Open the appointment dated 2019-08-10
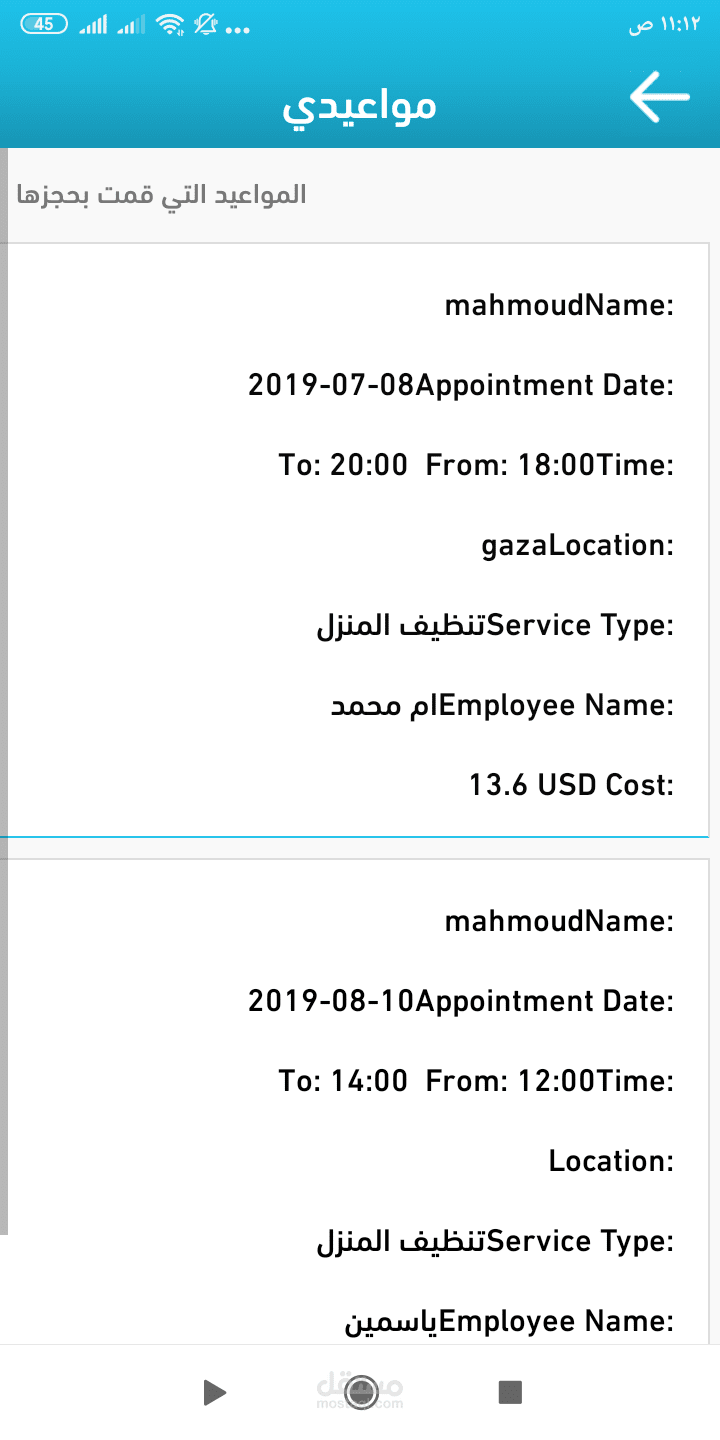The height and width of the screenshot is (1440, 720). point(359,1101)
